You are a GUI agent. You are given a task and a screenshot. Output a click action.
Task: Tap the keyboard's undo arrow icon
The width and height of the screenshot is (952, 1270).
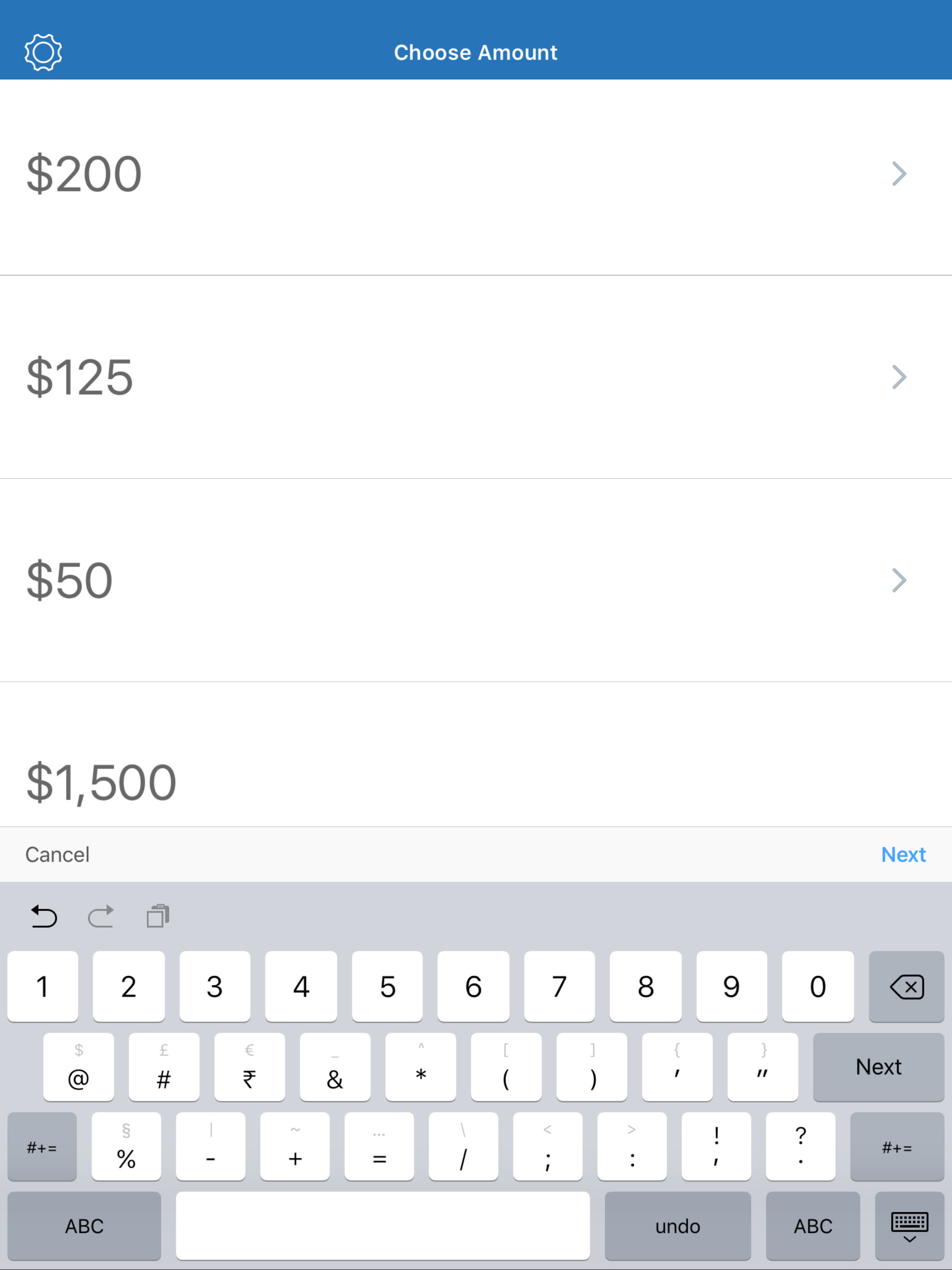coord(44,916)
